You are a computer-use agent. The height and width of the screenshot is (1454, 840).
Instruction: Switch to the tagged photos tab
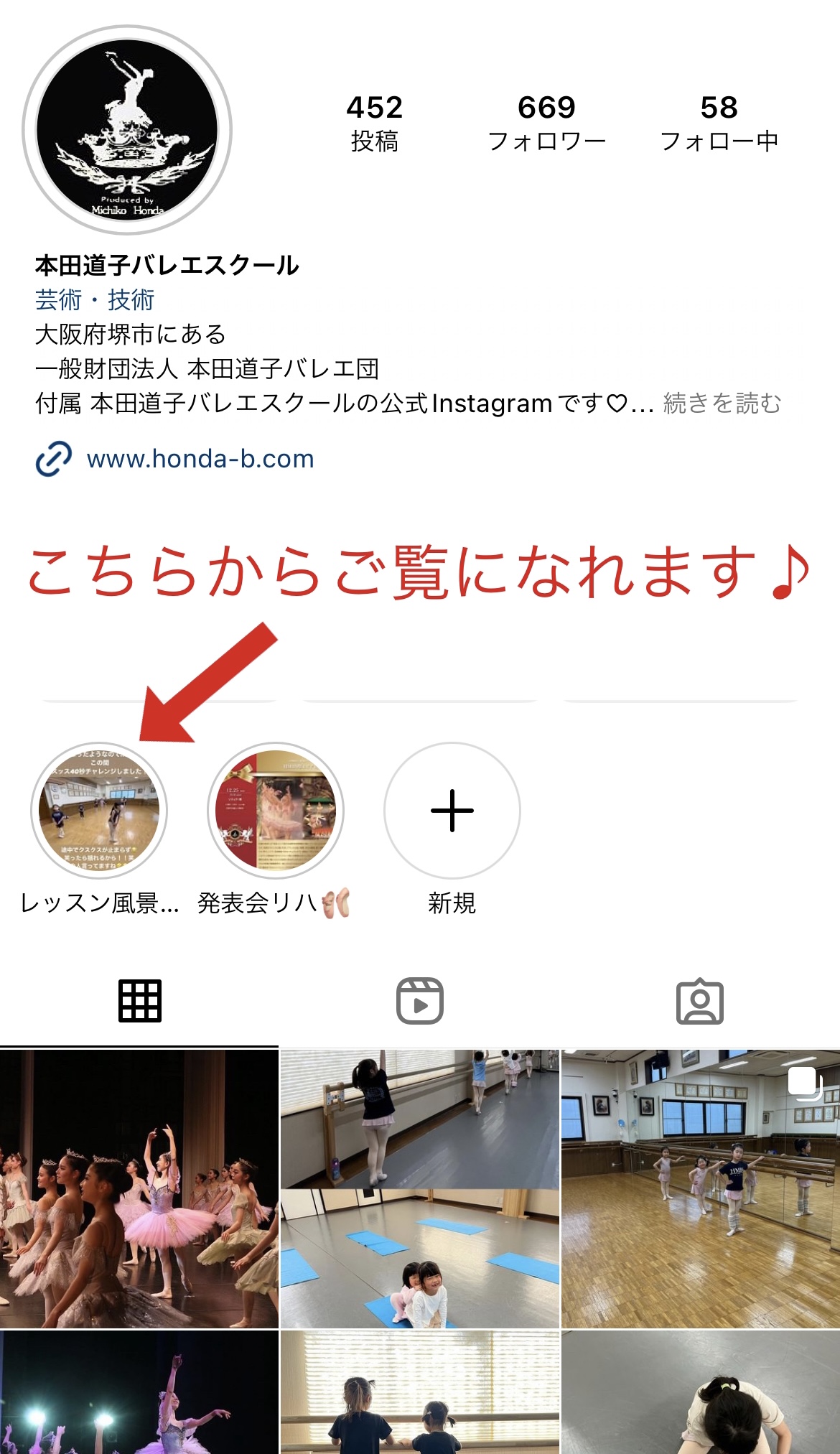[x=700, y=1000]
